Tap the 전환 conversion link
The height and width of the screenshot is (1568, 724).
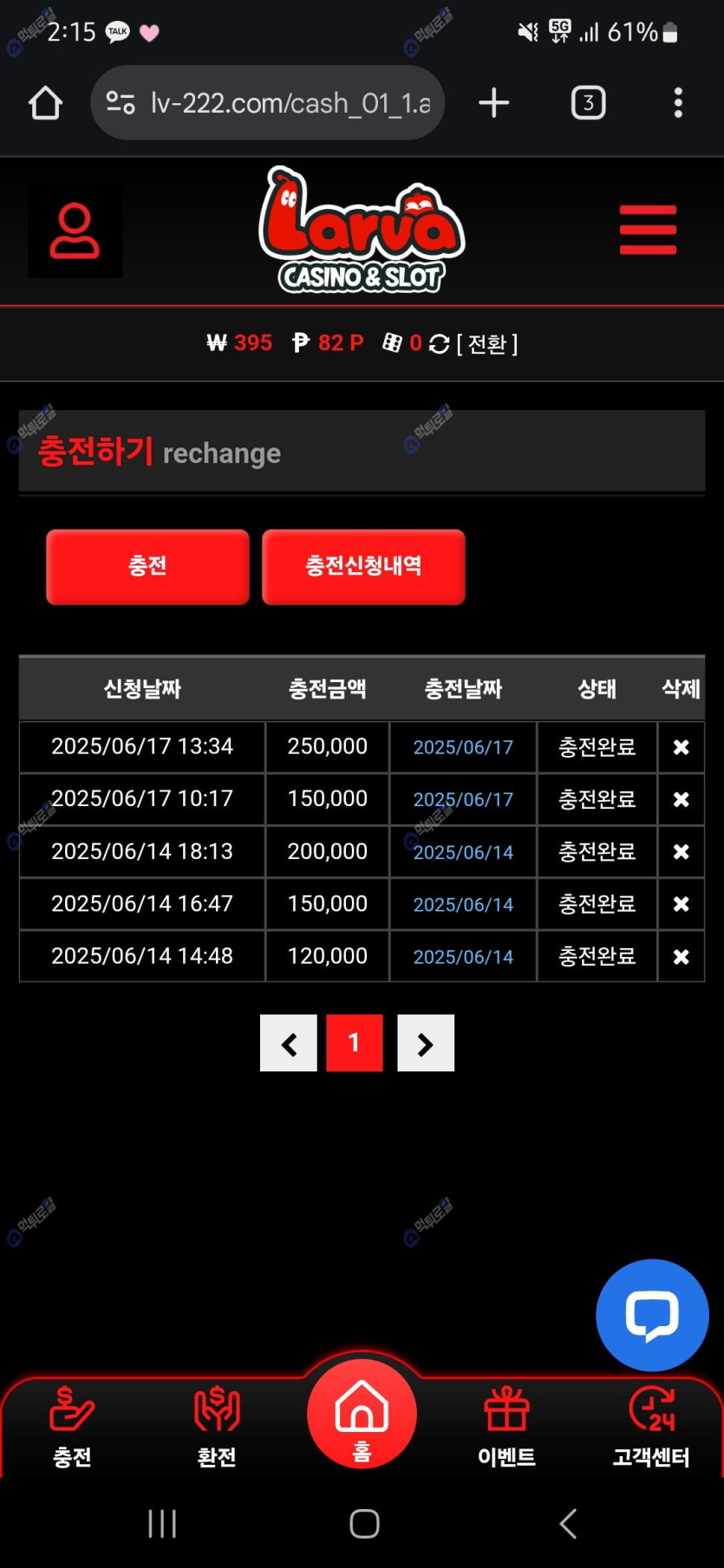tap(486, 344)
